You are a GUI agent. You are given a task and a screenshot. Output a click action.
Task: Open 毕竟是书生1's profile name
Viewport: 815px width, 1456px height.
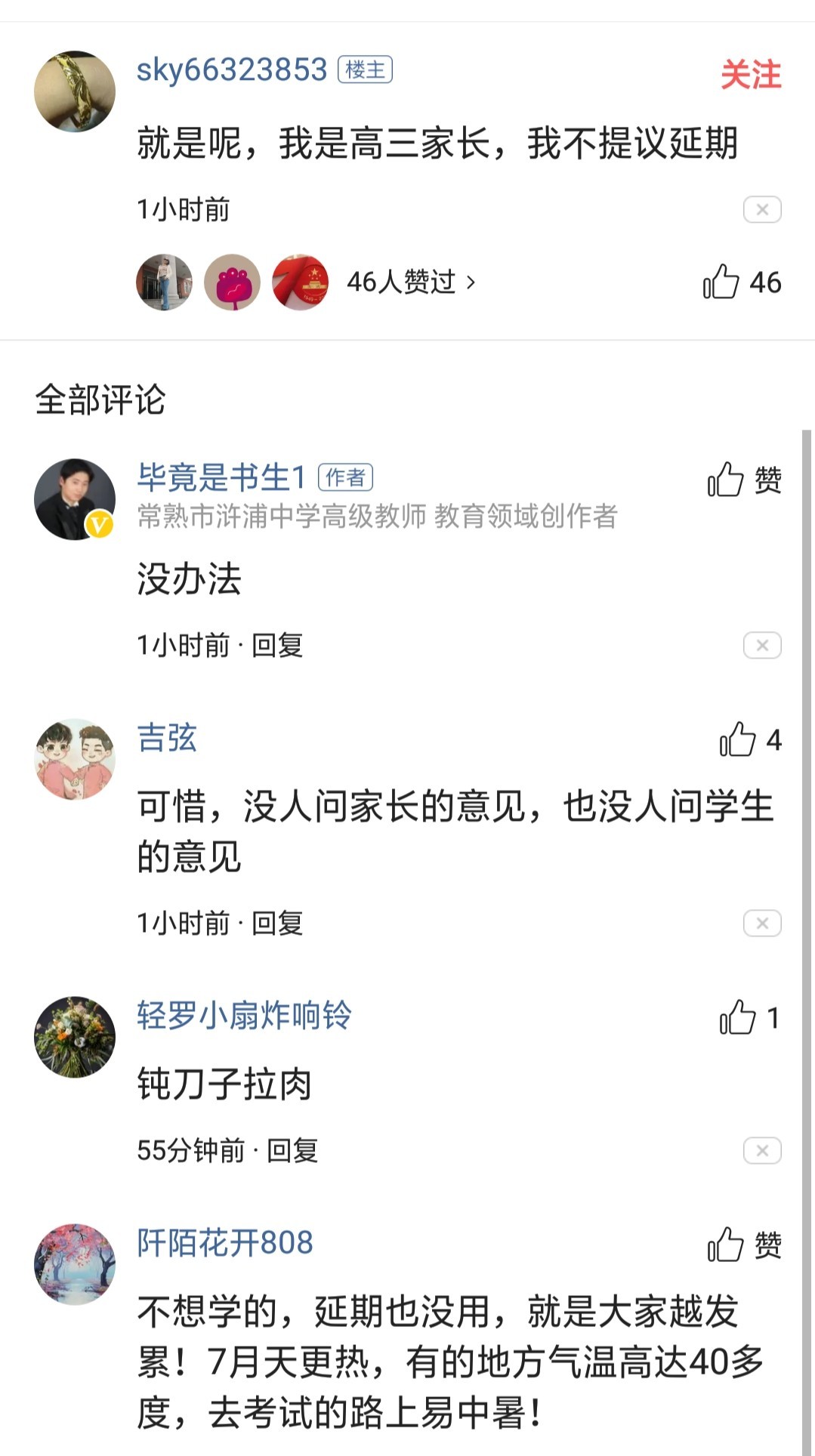click(x=221, y=477)
